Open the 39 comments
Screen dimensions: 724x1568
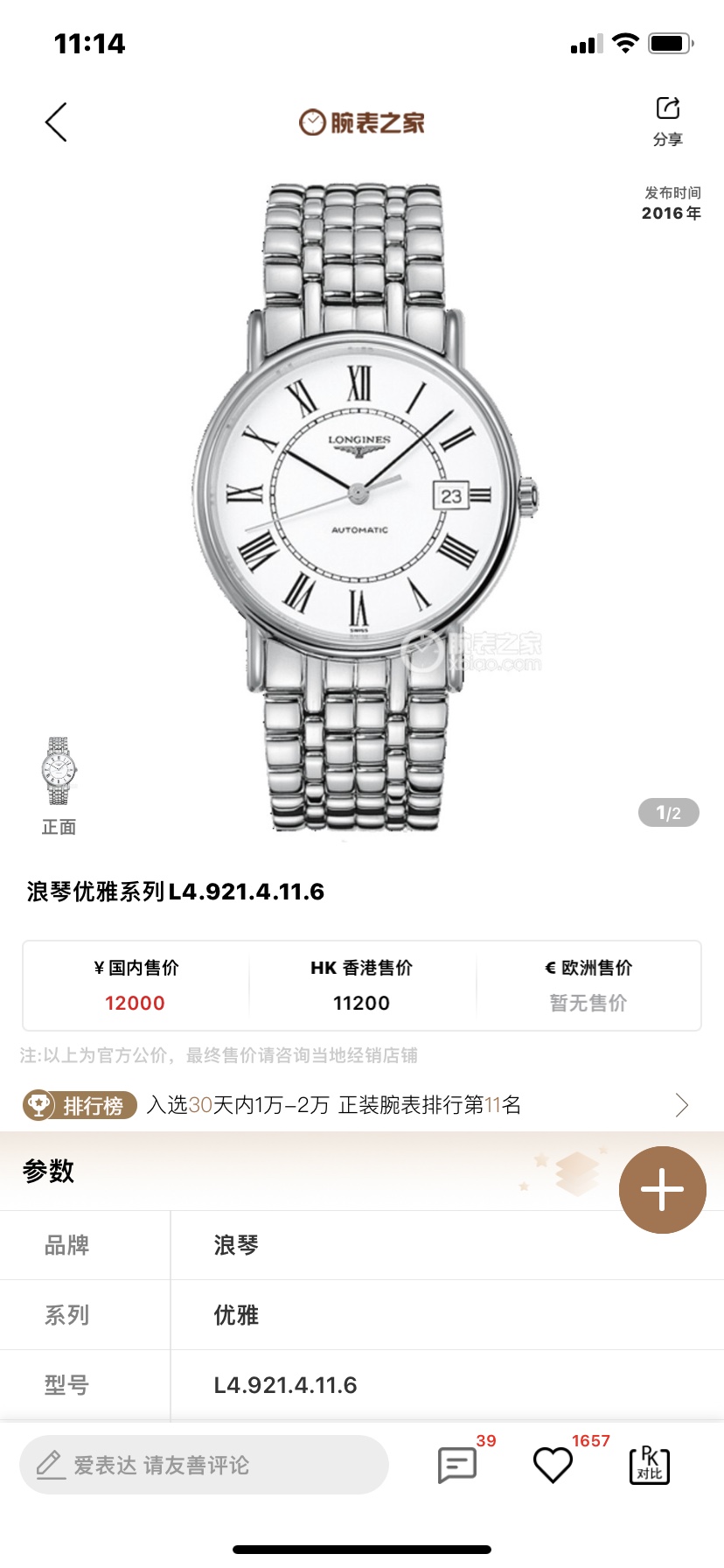point(457,1464)
